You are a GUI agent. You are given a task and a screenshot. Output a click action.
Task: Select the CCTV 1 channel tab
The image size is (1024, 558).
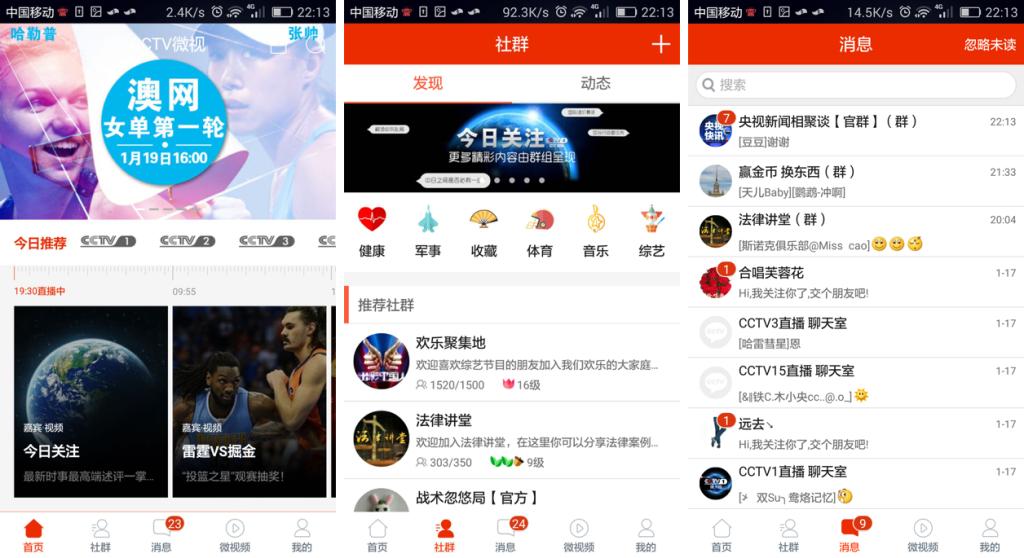coord(108,242)
